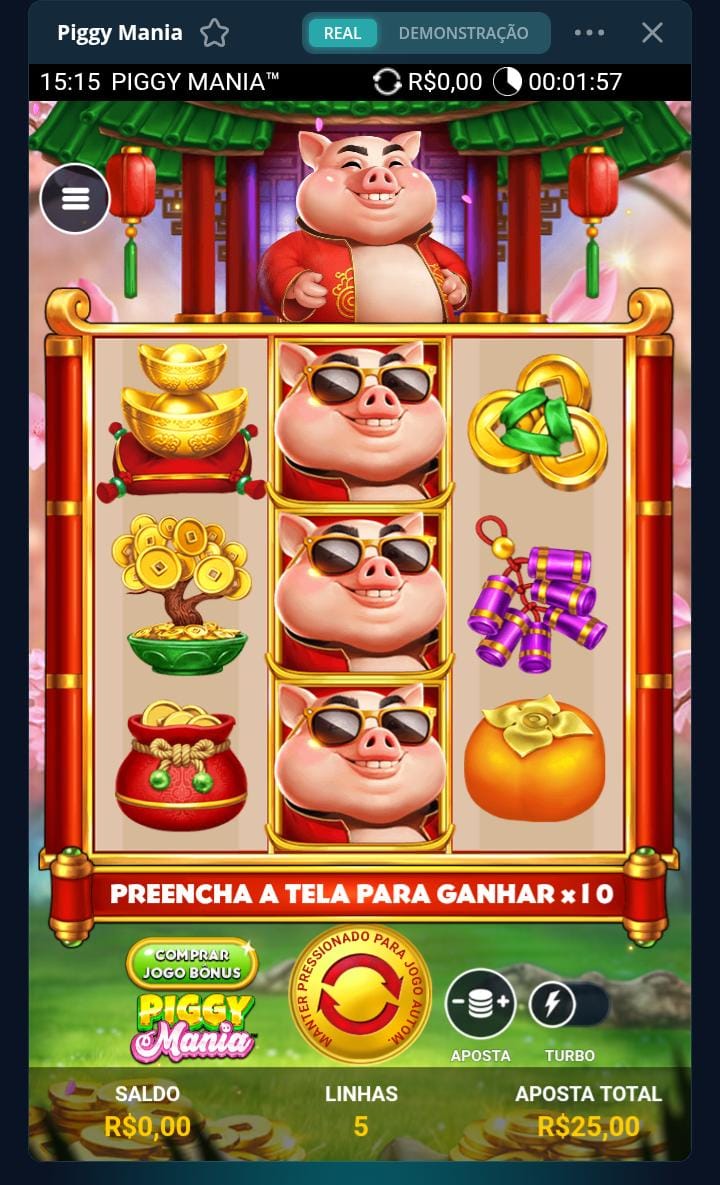Close the Piggy Mania game window
Viewport: 720px width, 1185px height.
652,33
